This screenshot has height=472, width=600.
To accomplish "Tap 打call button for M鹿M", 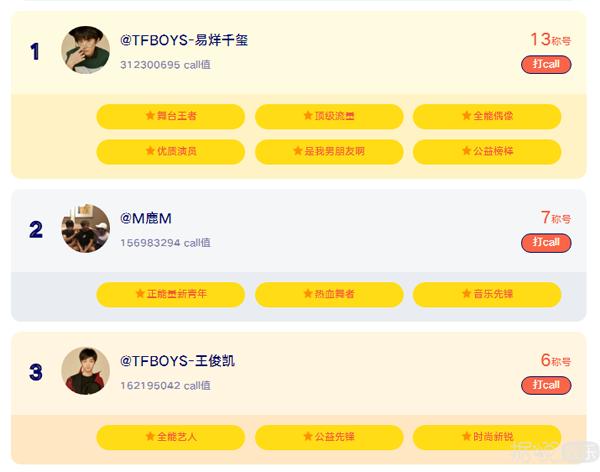I will (x=546, y=242).
